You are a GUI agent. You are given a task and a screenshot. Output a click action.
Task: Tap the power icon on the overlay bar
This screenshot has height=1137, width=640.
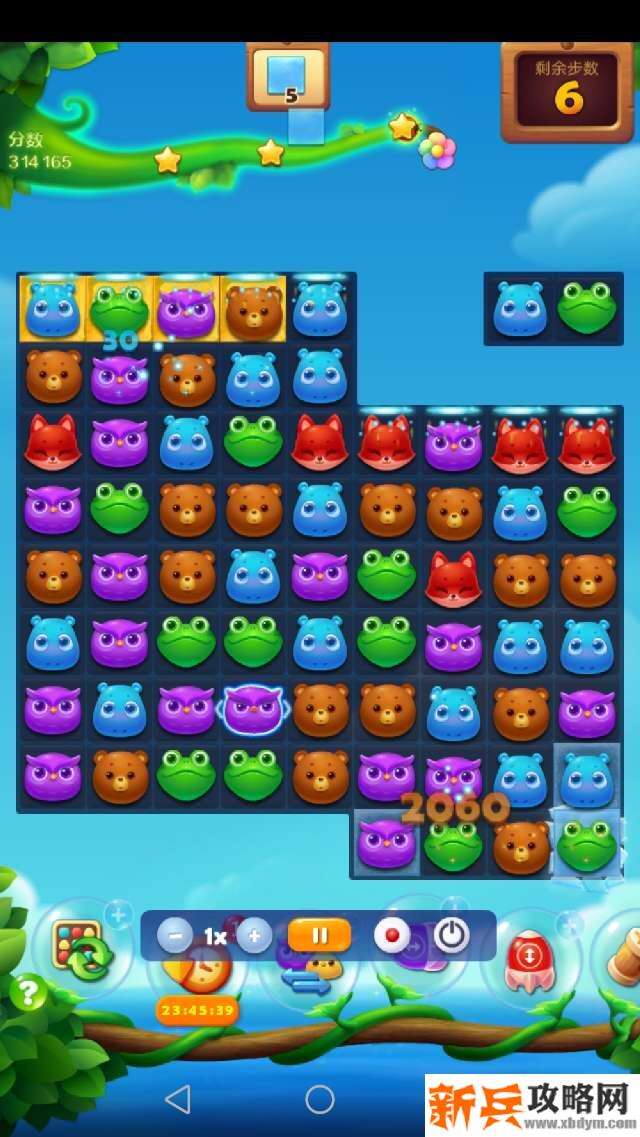tap(452, 936)
